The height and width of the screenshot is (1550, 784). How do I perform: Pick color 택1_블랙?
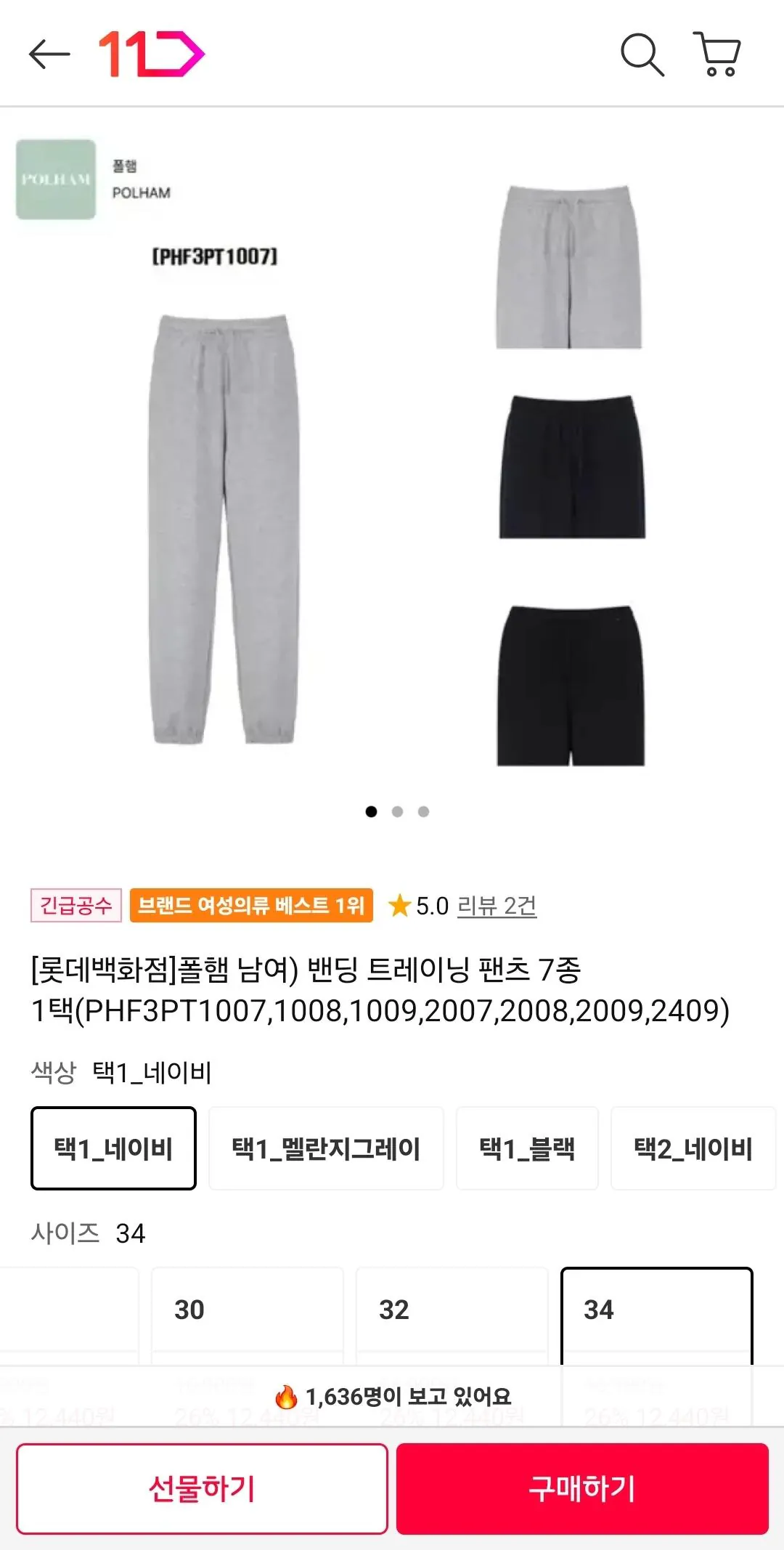527,1148
